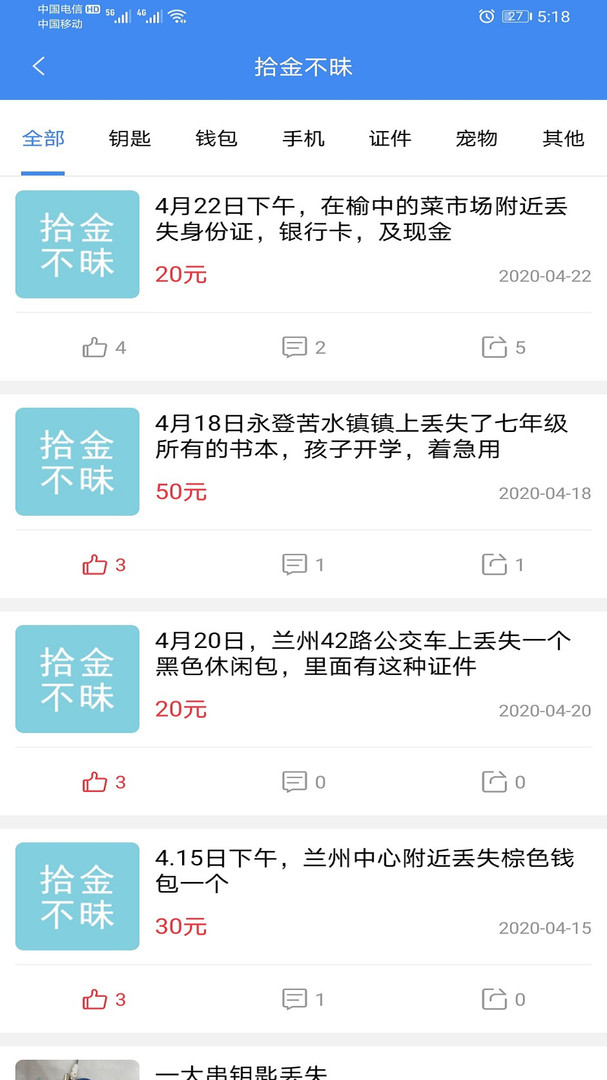Viewport: 607px width, 1080px height.
Task: Open the 证件 tab
Action: [390, 138]
